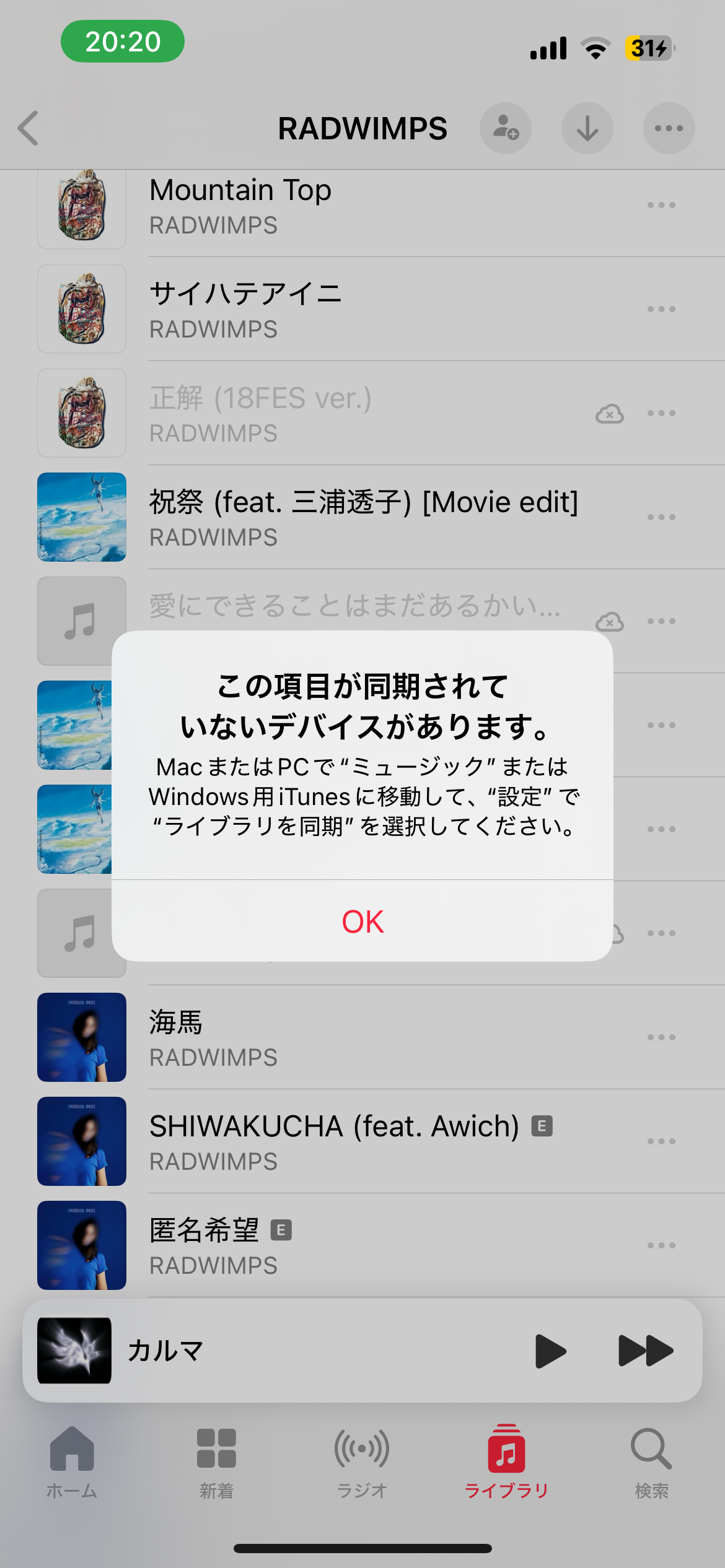
Task: Switch to the ホーム tab
Action: point(72,1462)
